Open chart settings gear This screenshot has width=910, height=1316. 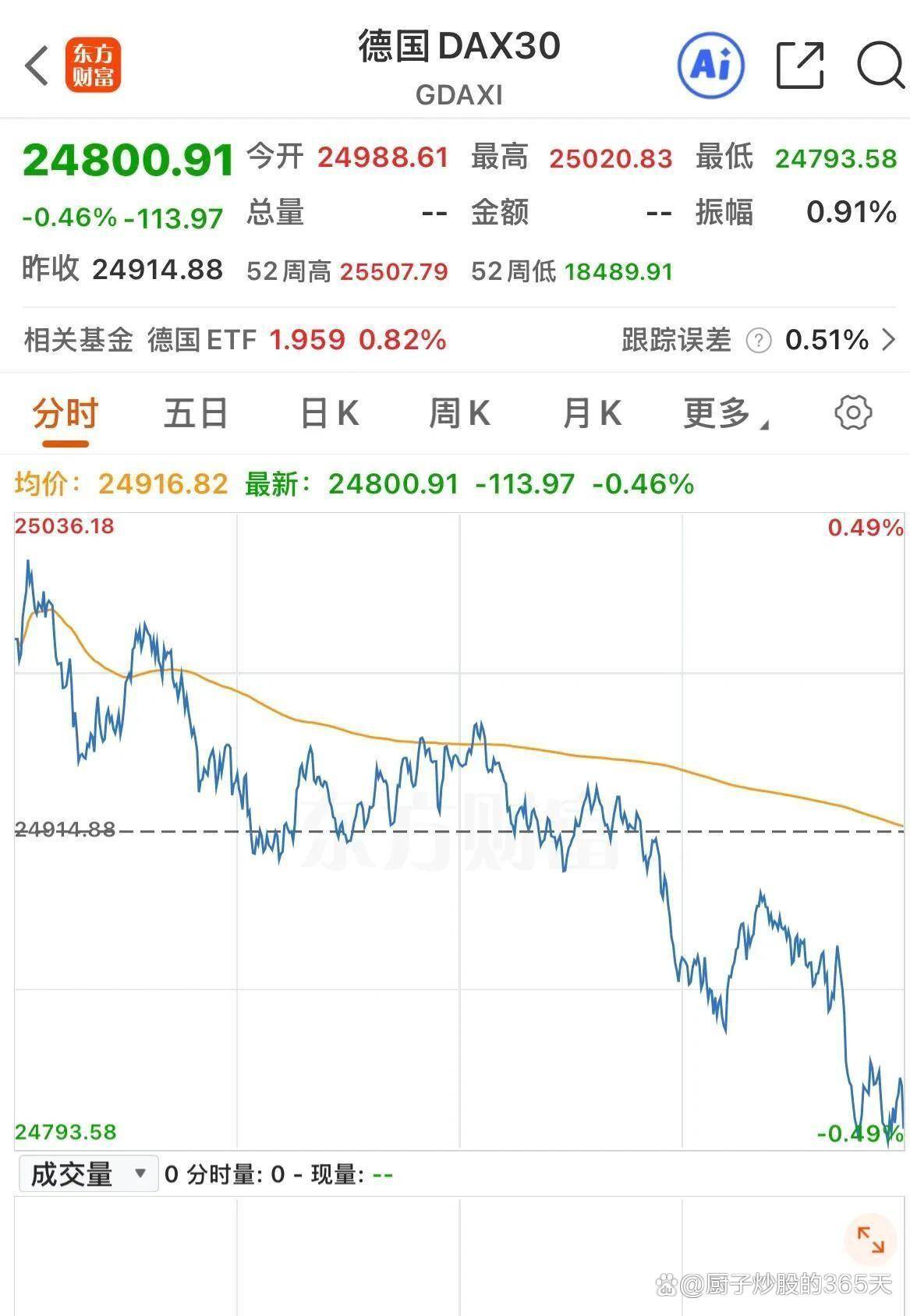[853, 412]
